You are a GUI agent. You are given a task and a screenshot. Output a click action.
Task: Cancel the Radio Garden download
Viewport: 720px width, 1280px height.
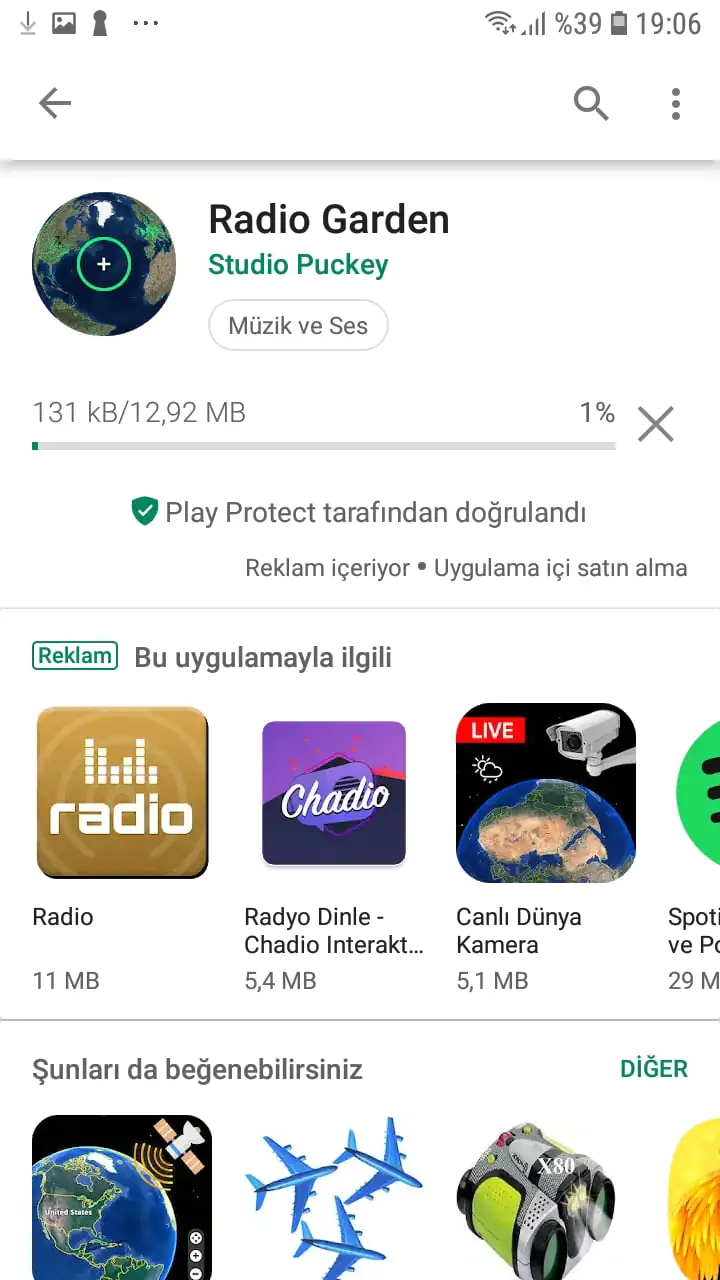tap(656, 424)
